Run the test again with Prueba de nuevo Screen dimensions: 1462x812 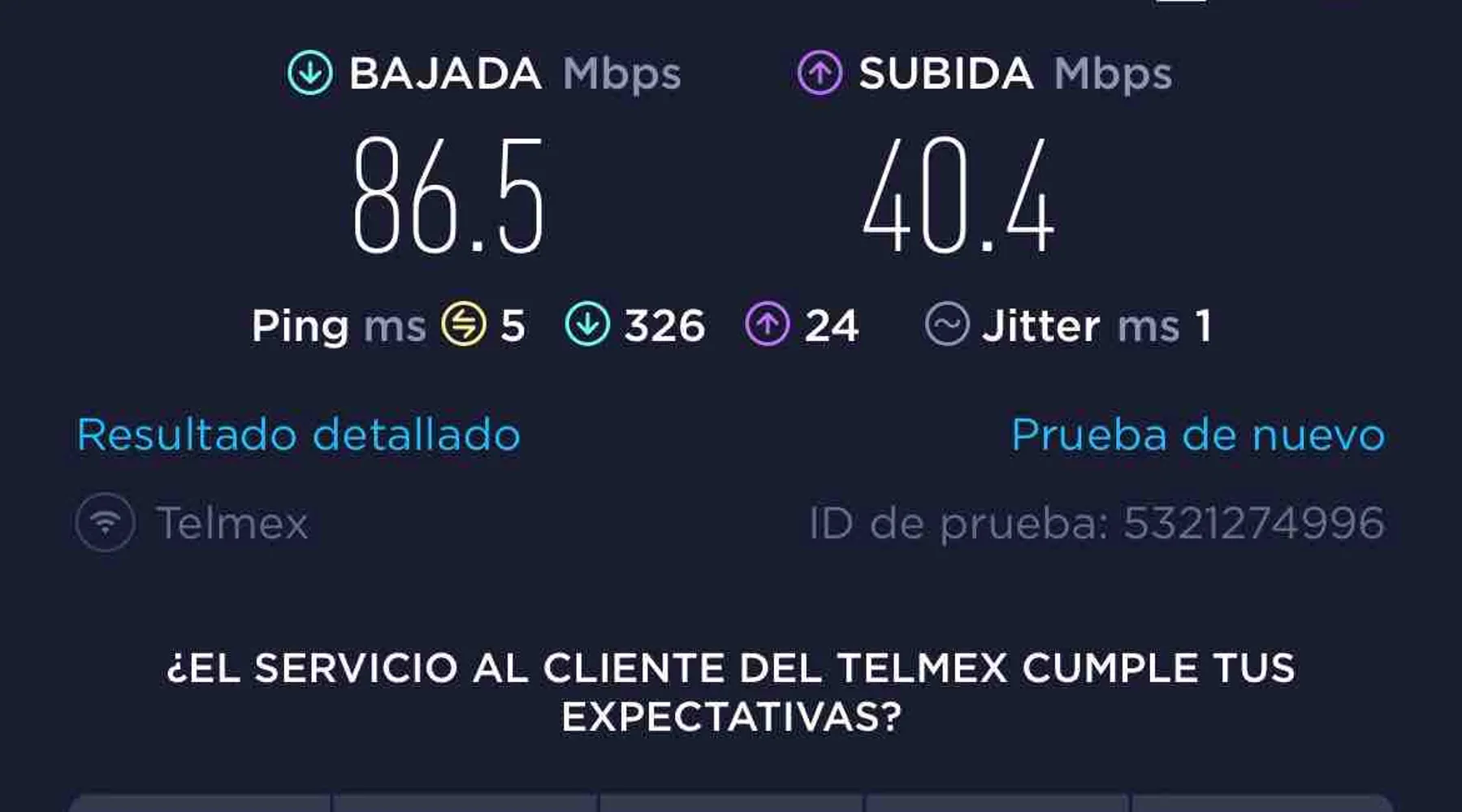1197,434
